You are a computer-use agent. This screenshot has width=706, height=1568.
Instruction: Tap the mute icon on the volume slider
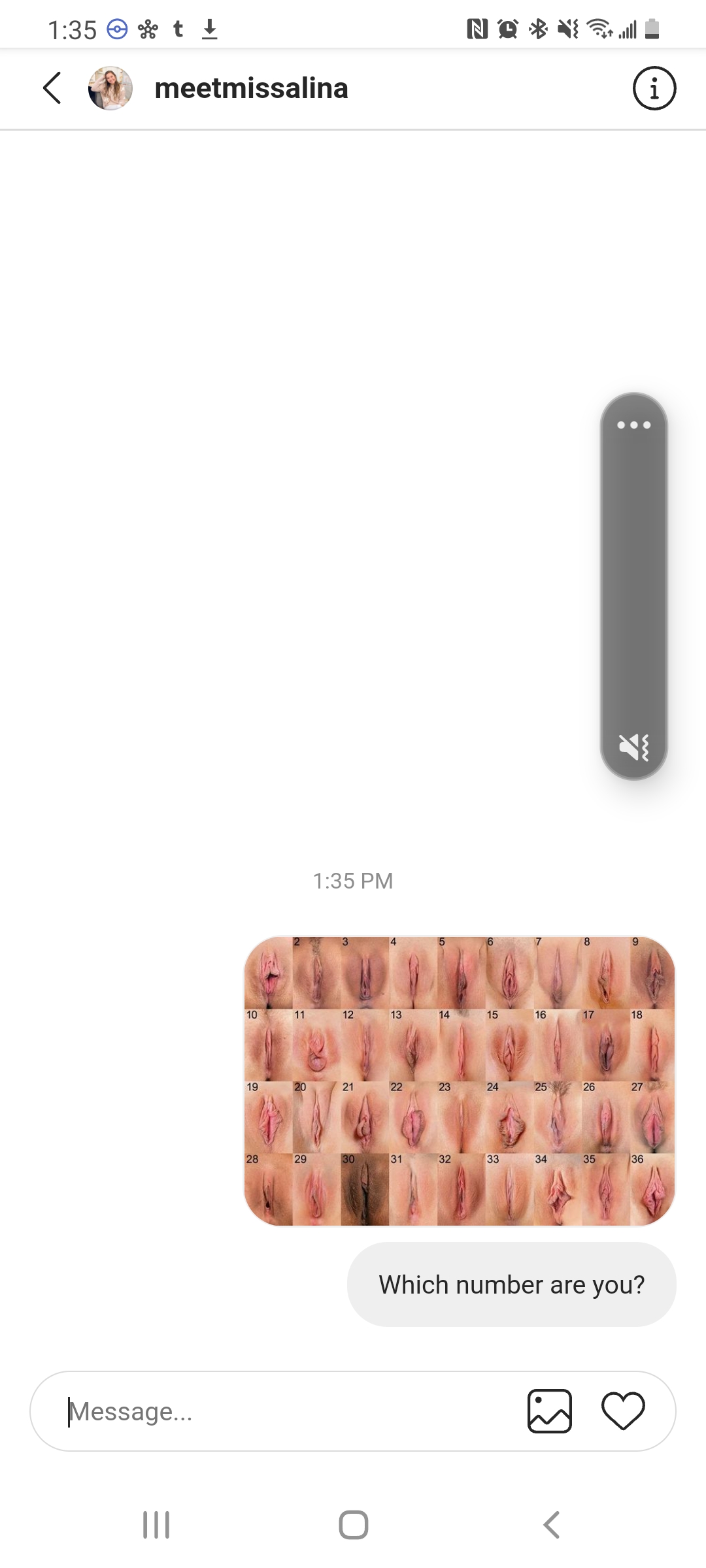[x=633, y=747]
